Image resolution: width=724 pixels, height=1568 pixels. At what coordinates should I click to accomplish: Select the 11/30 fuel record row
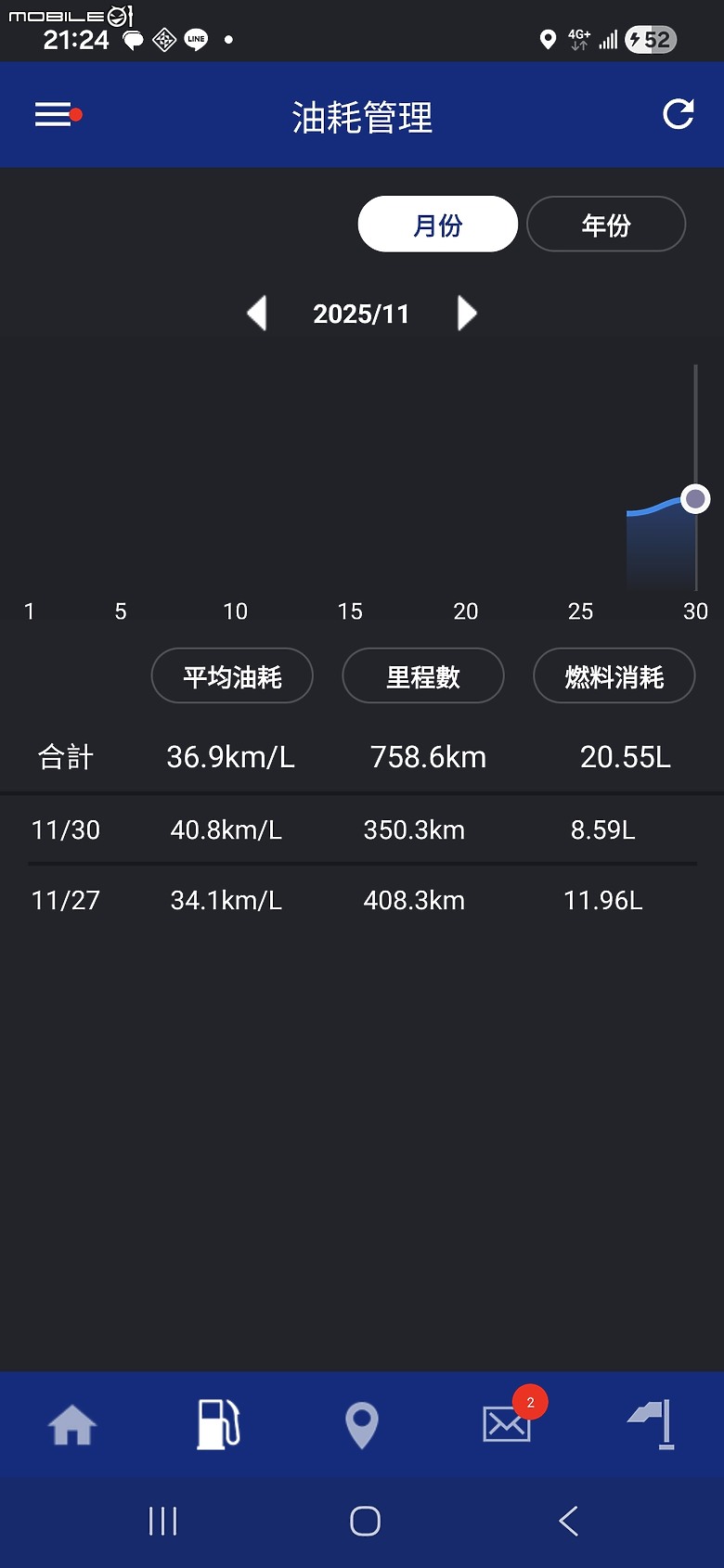pos(362,829)
